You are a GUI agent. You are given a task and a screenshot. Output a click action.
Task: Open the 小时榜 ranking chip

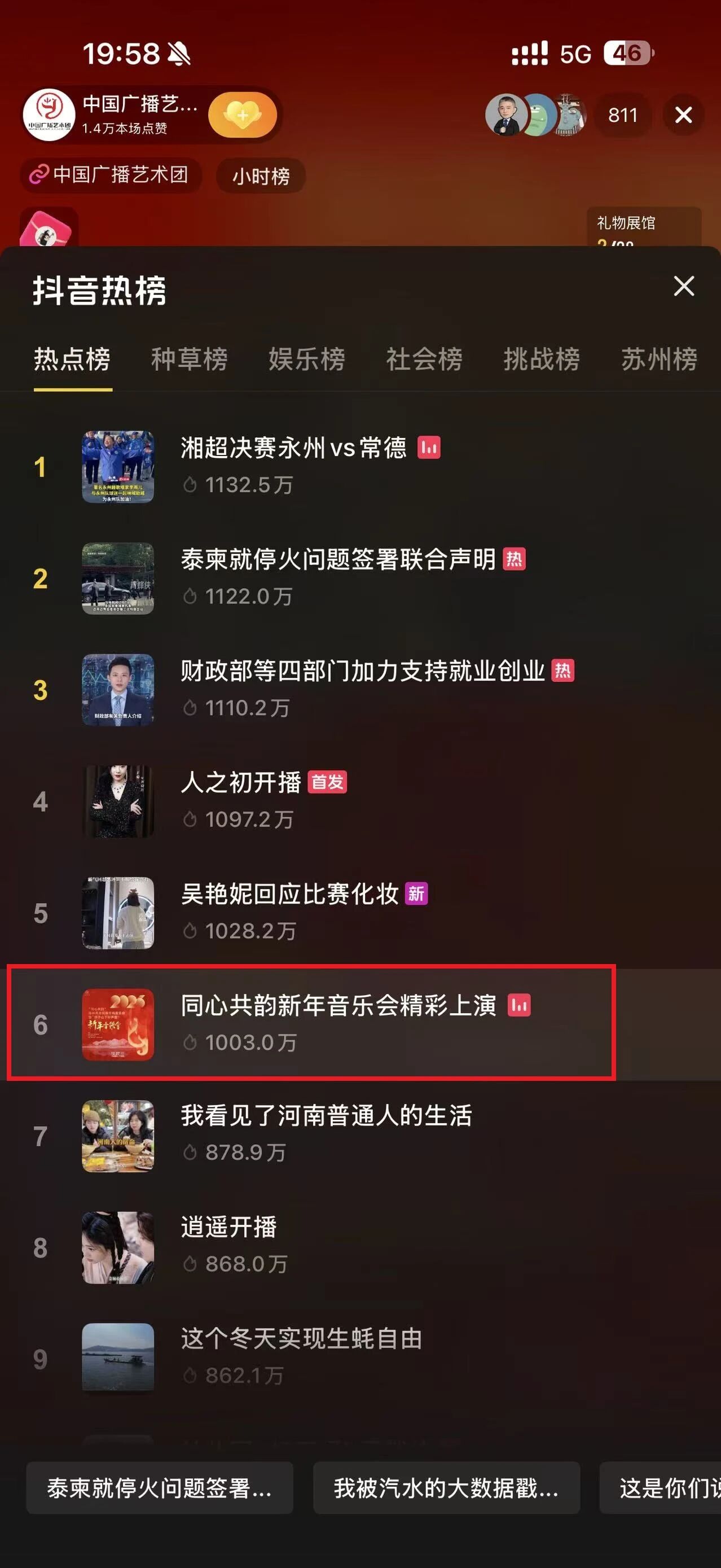[x=261, y=176]
